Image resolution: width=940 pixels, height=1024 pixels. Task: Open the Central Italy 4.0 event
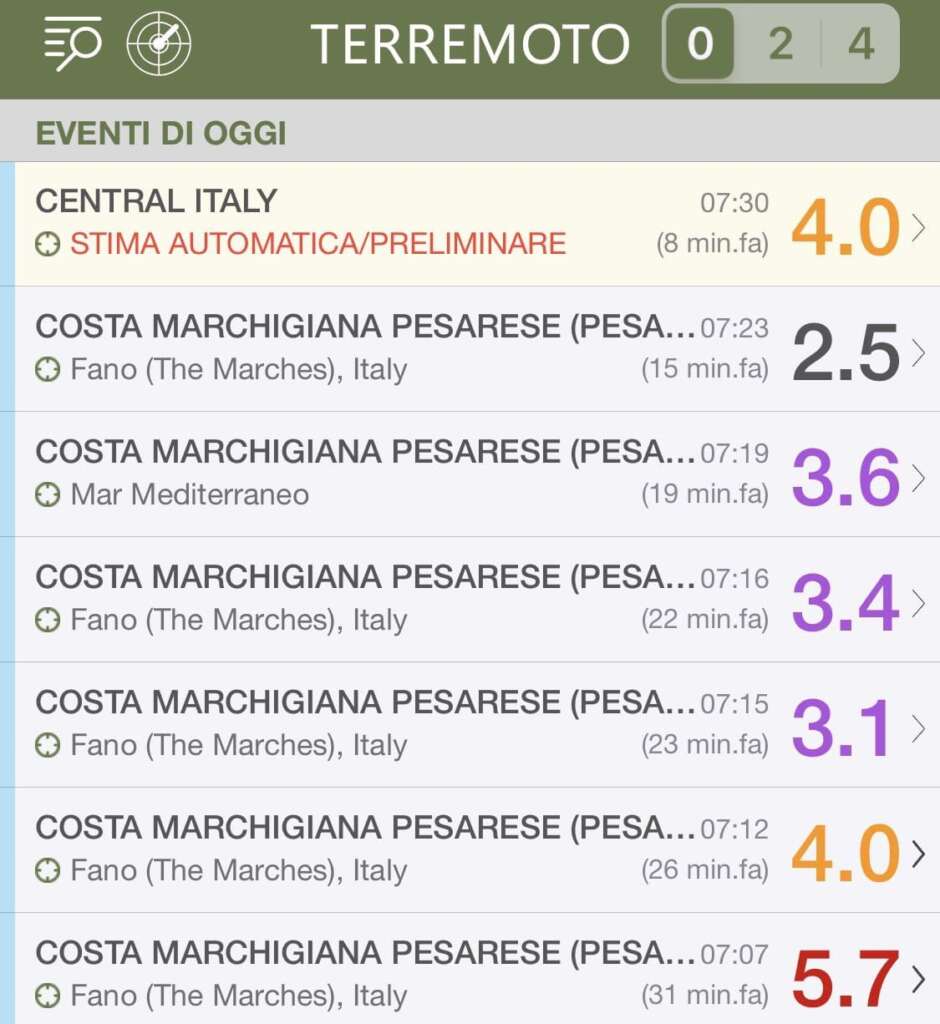pyautogui.click(x=470, y=224)
